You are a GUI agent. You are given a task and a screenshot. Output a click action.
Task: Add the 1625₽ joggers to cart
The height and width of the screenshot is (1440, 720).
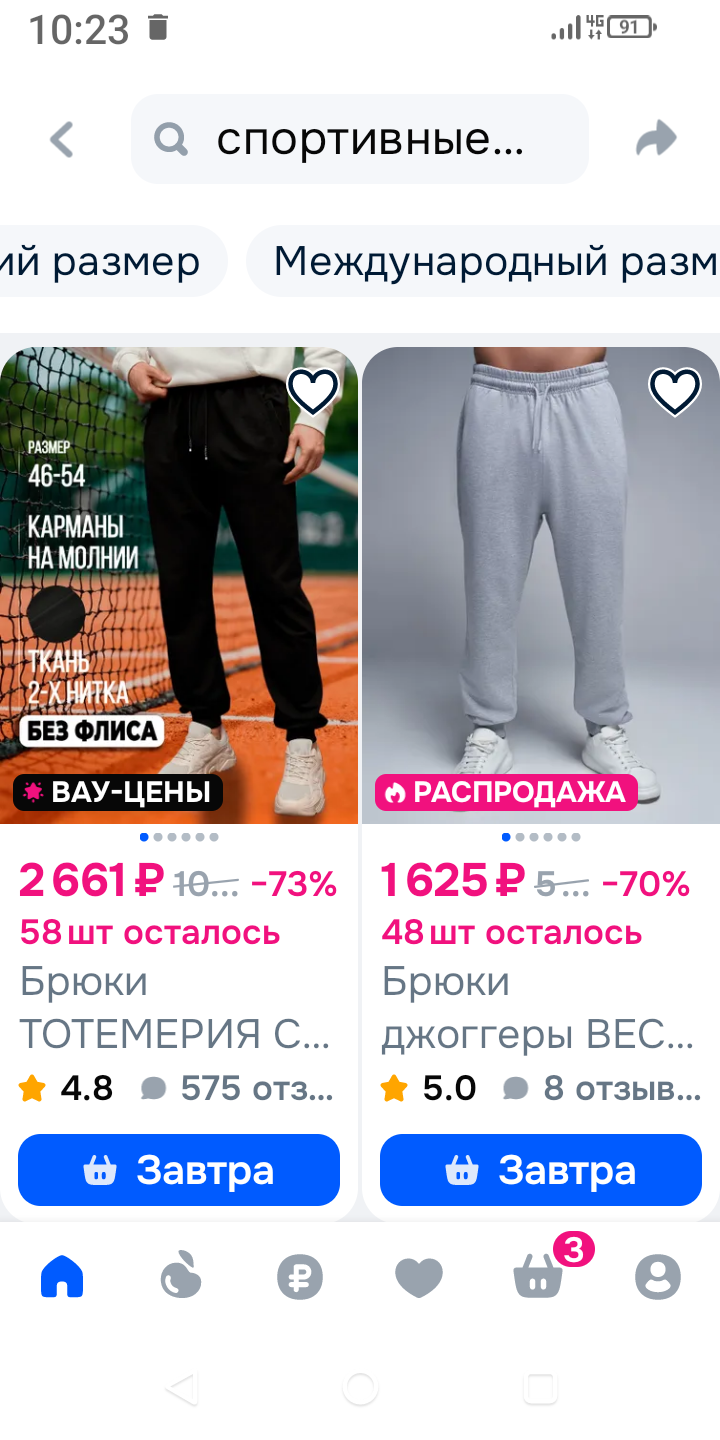click(541, 1170)
